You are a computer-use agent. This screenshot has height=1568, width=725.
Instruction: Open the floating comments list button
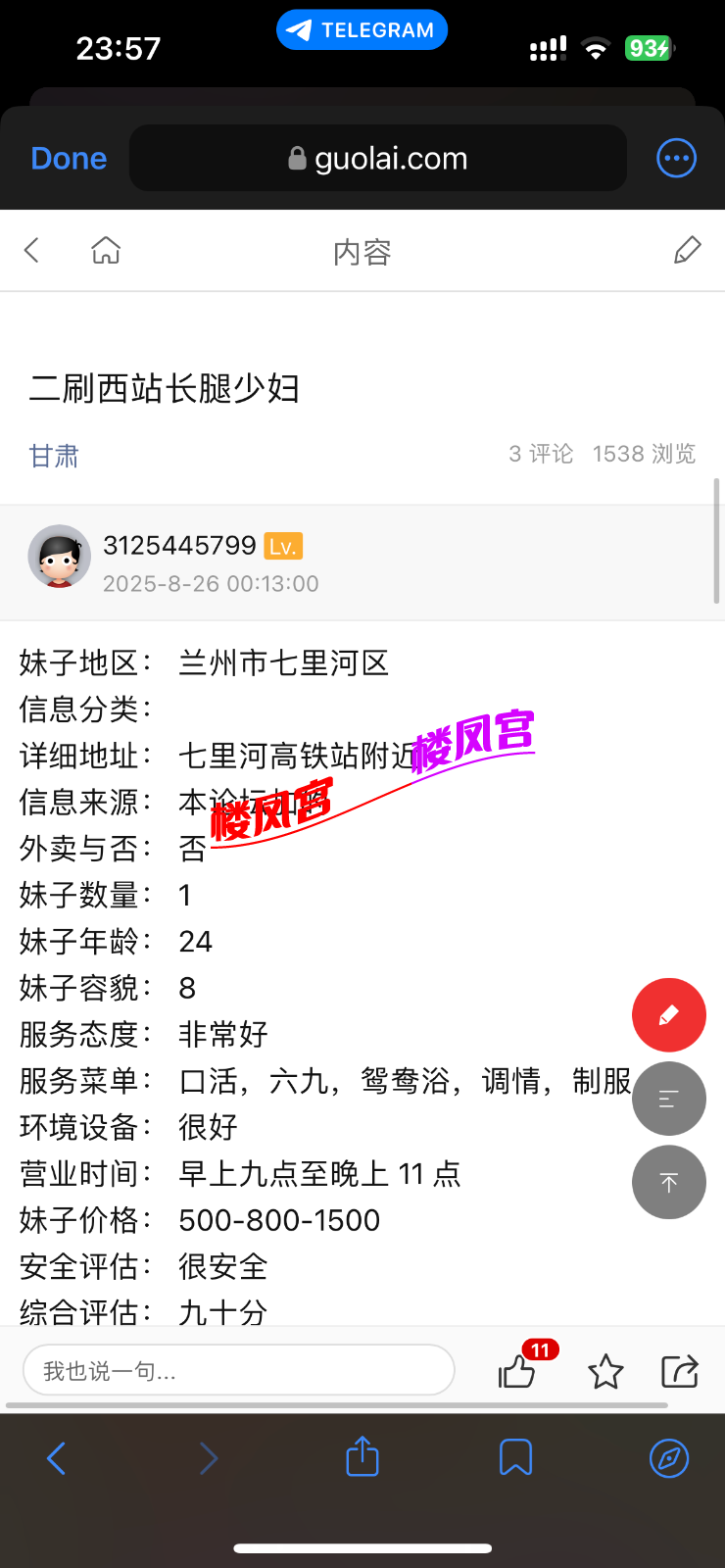668,1098
